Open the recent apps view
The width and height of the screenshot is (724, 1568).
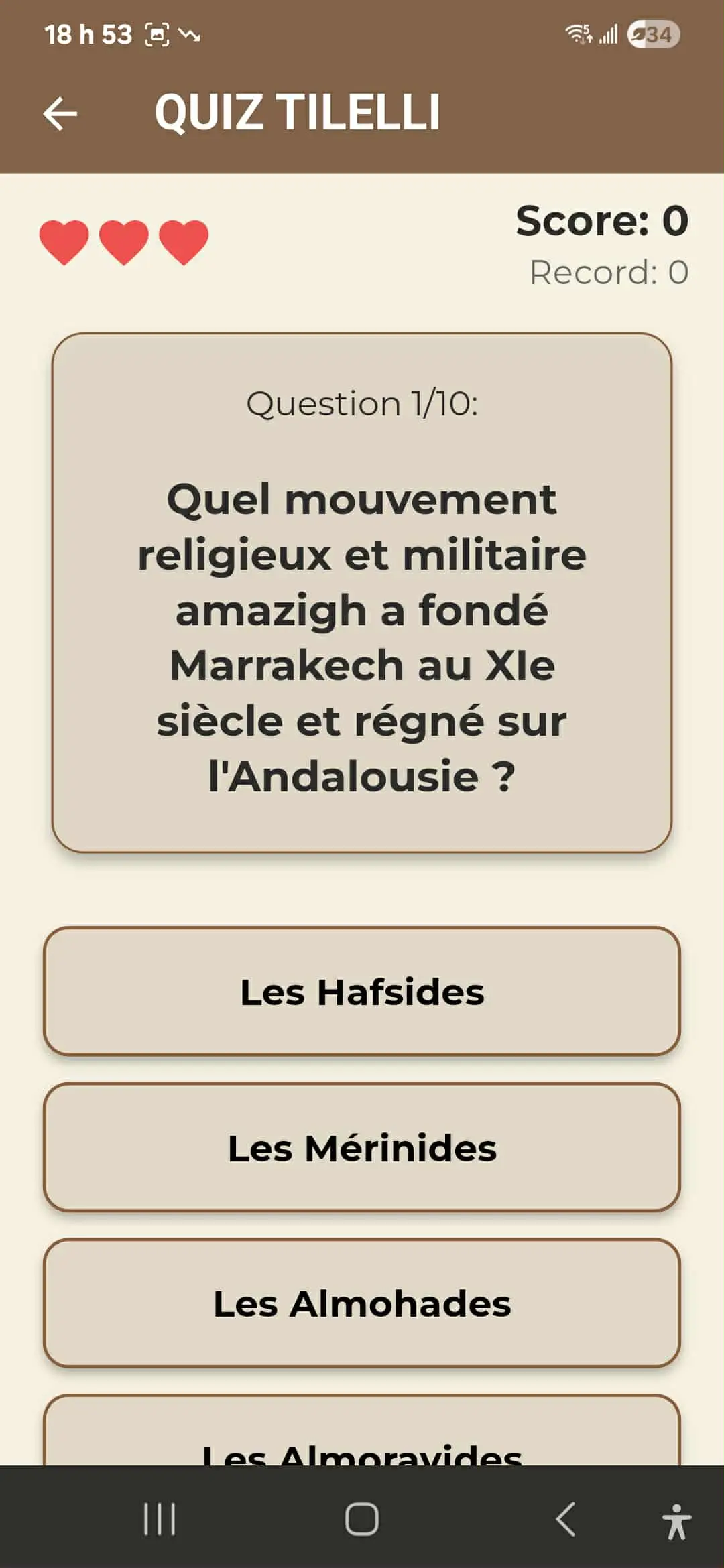pyautogui.click(x=160, y=1518)
